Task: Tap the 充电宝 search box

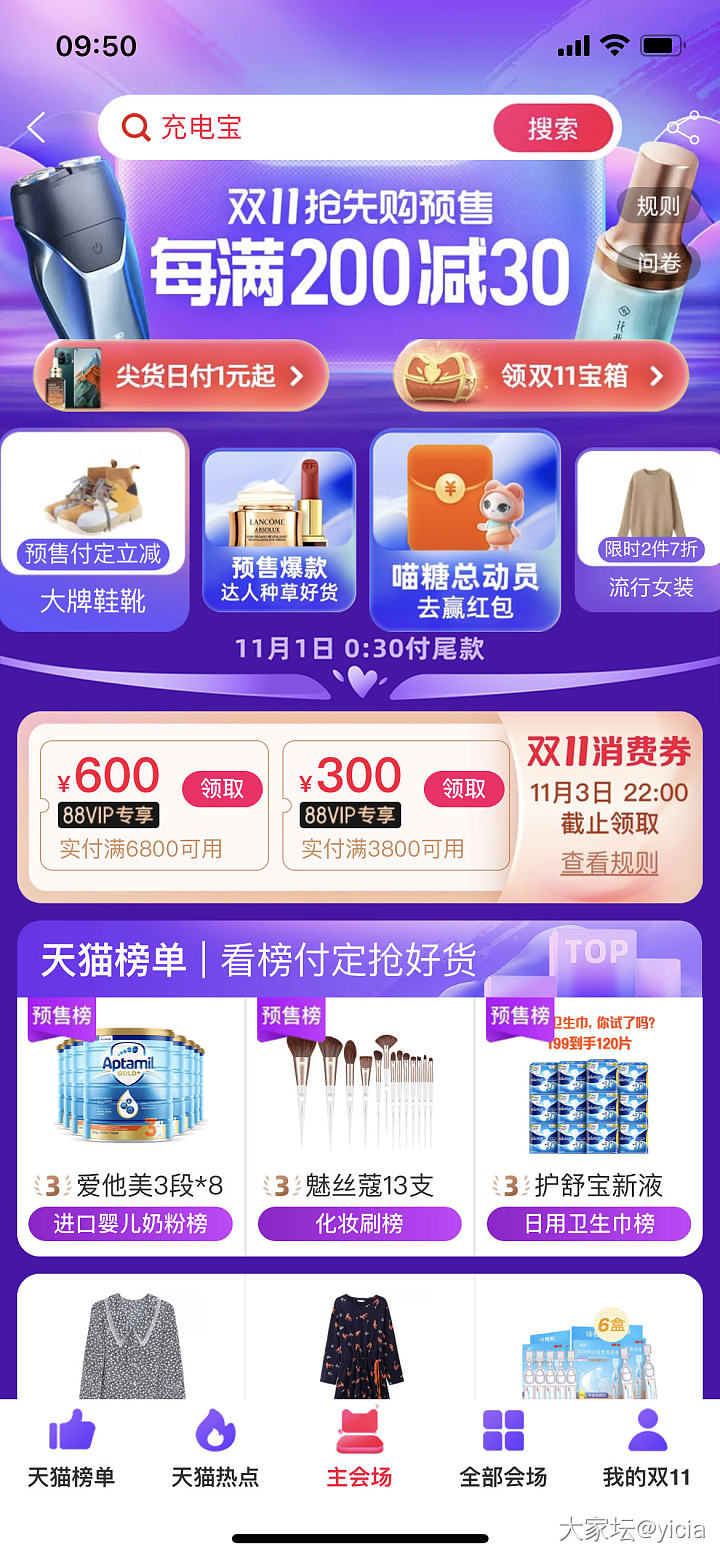Action: (300, 128)
